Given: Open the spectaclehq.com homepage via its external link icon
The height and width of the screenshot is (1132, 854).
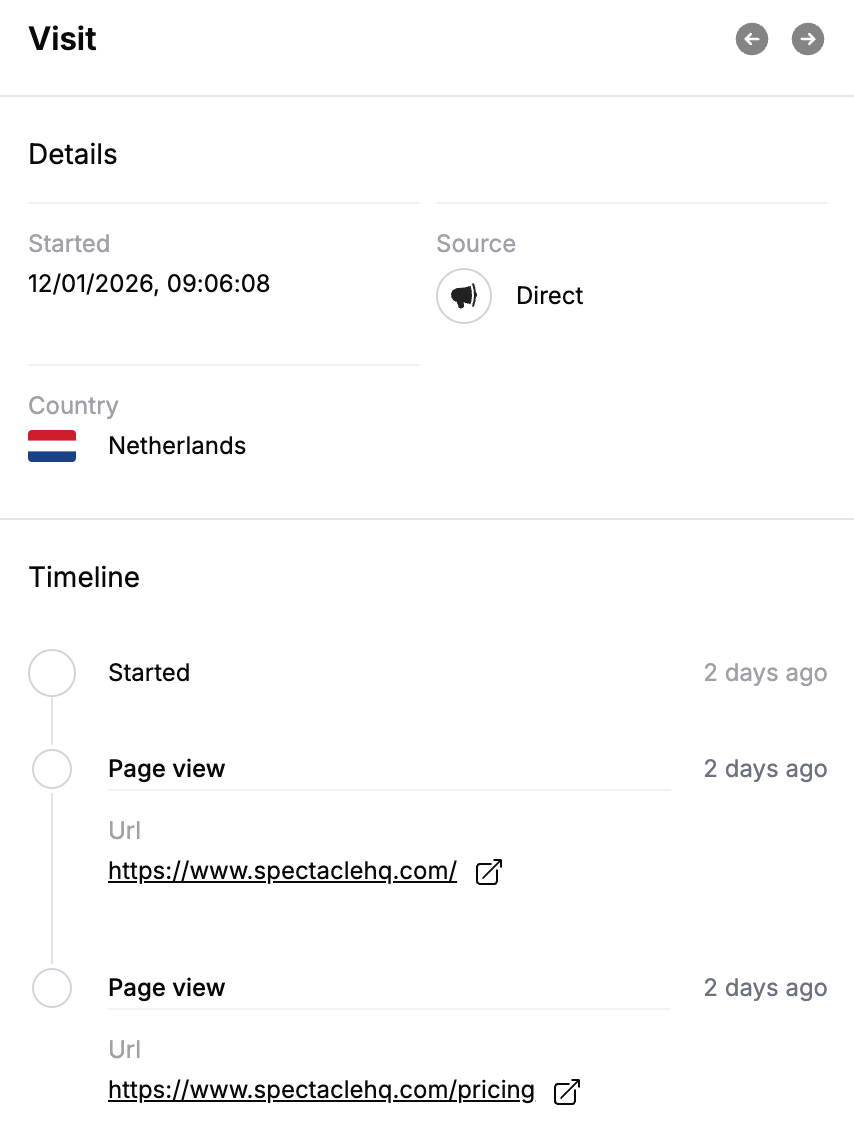Looking at the screenshot, I should [x=487, y=872].
